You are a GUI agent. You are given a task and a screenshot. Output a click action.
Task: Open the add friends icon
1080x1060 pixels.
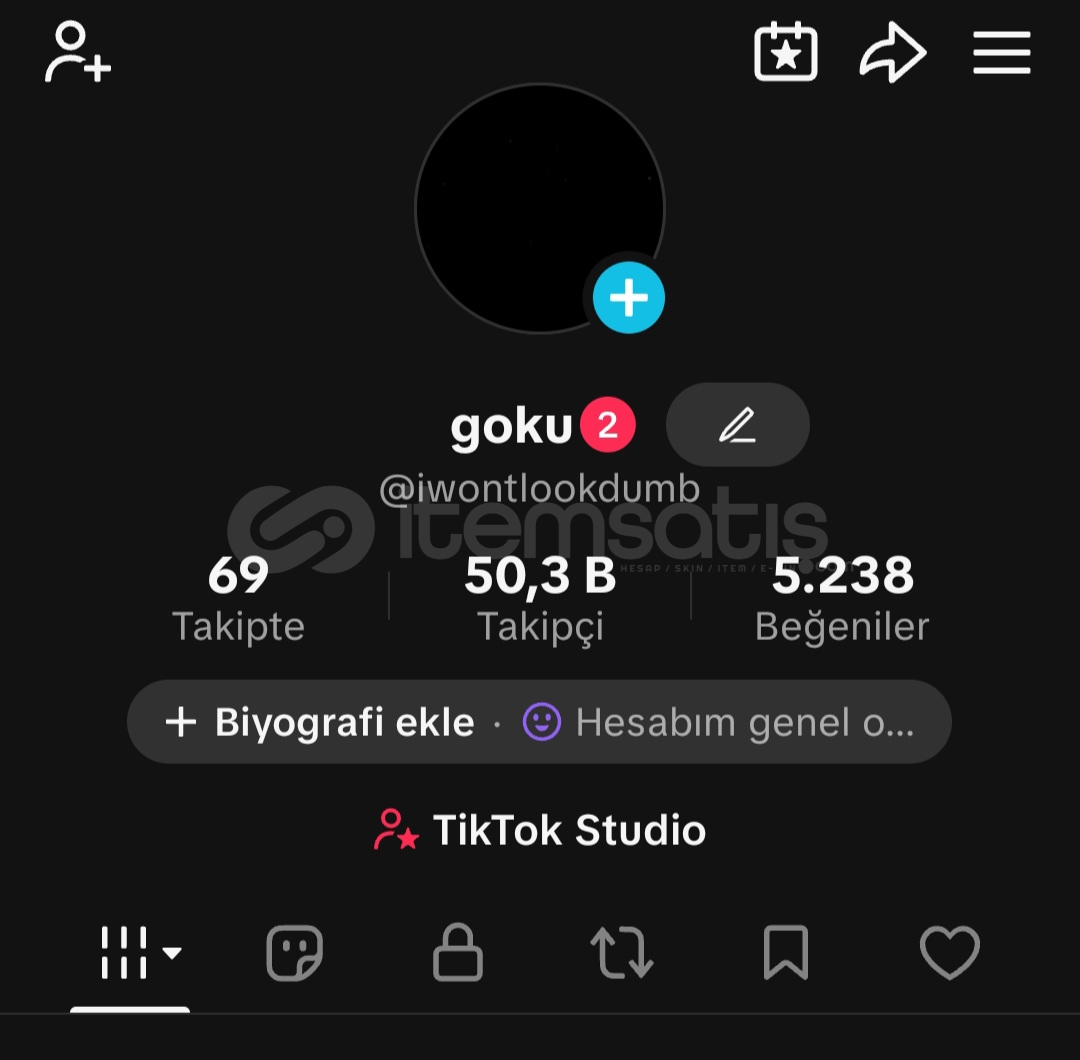[77, 53]
